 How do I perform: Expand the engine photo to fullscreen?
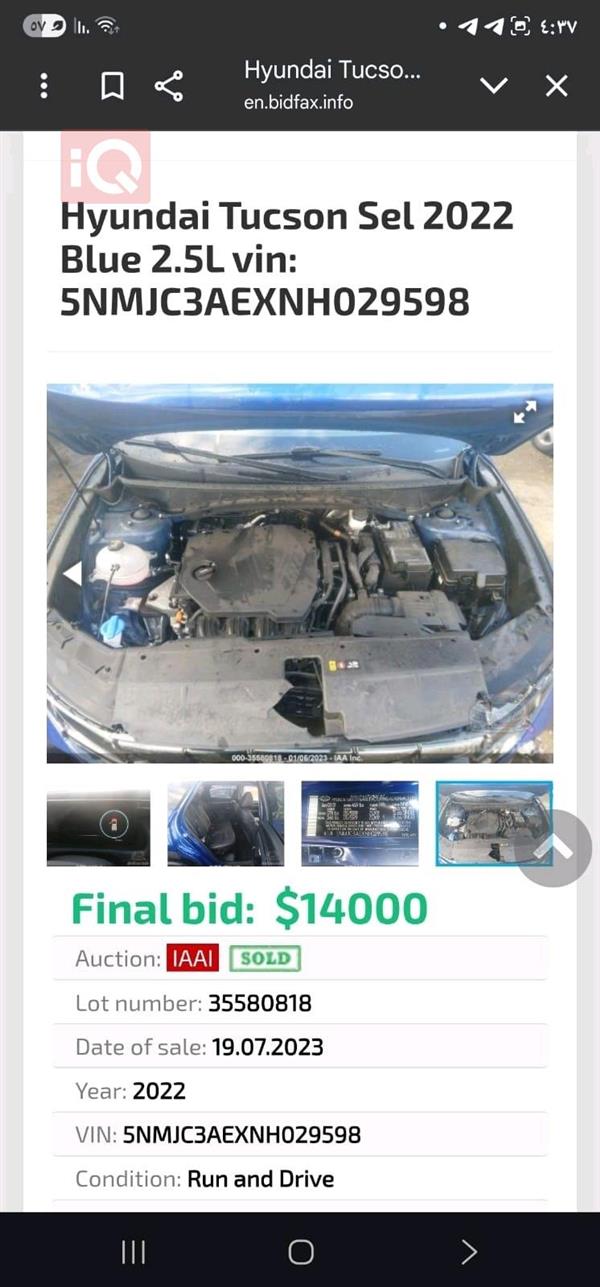(525, 412)
